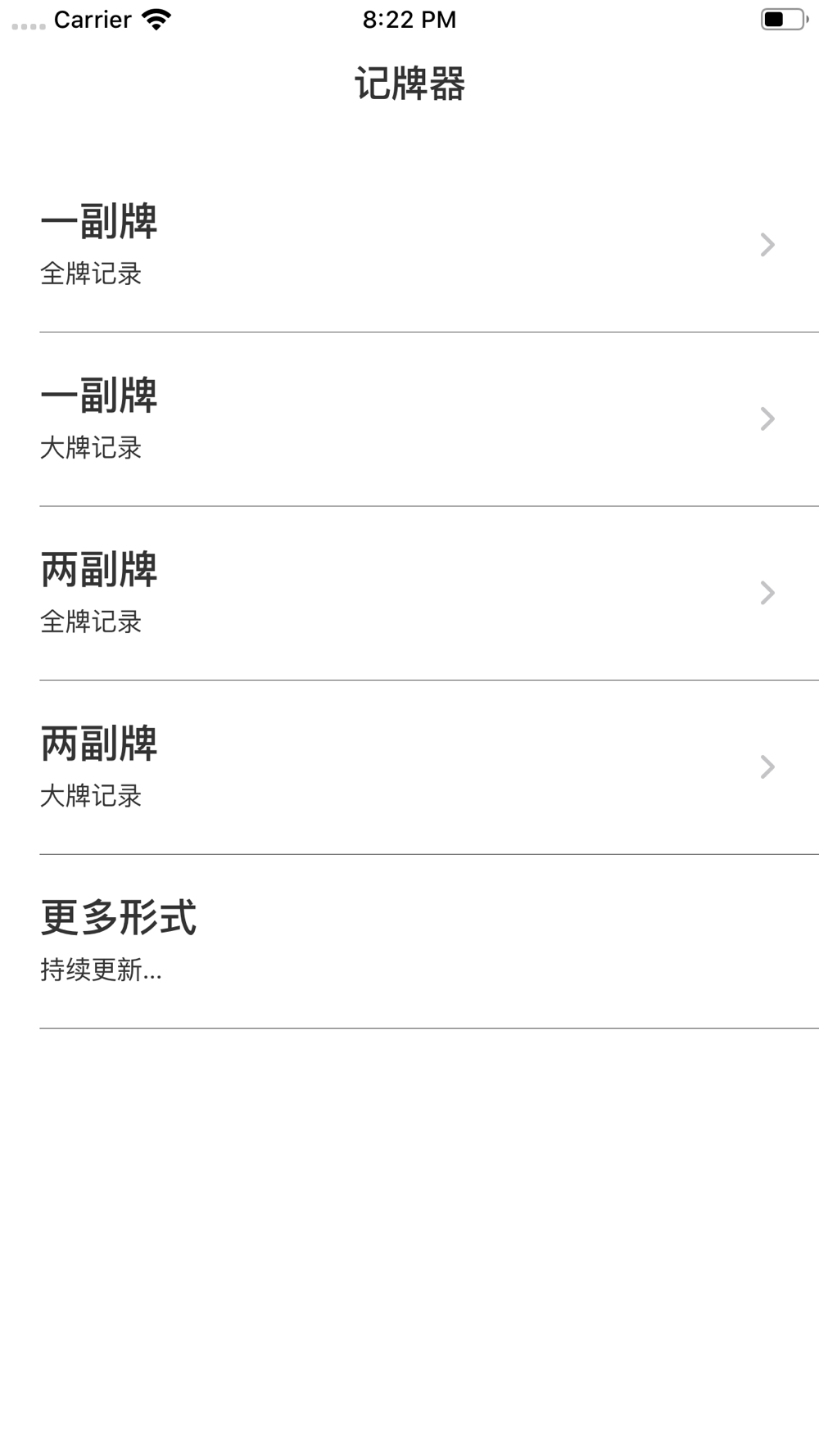Image resolution: width=819 pixels, height=1456 pixels.
Task: Open 一副牌 with 全牌记录 subtitle
Action: [x=409, y=245]
